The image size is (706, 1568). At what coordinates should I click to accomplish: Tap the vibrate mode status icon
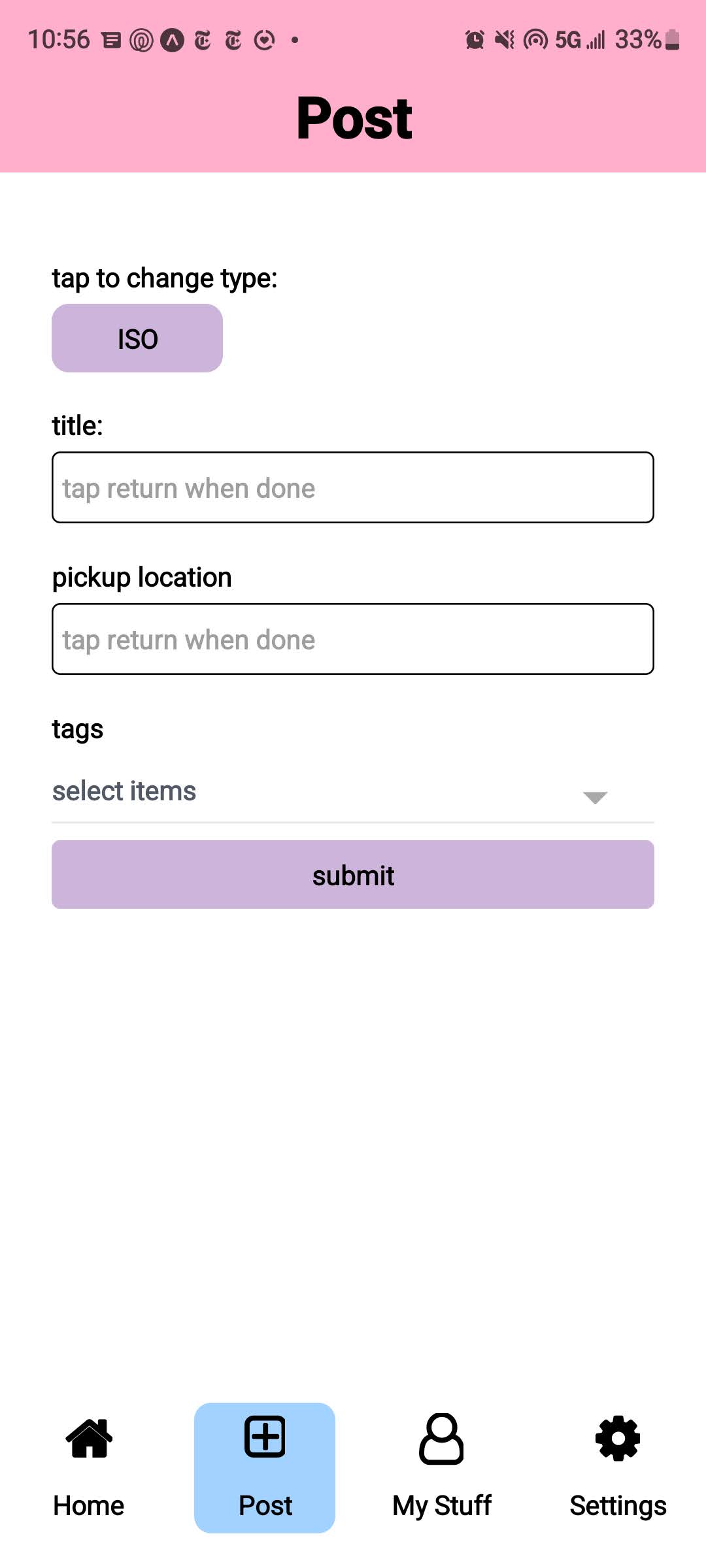pyautogui.click(x=503, y=39)
